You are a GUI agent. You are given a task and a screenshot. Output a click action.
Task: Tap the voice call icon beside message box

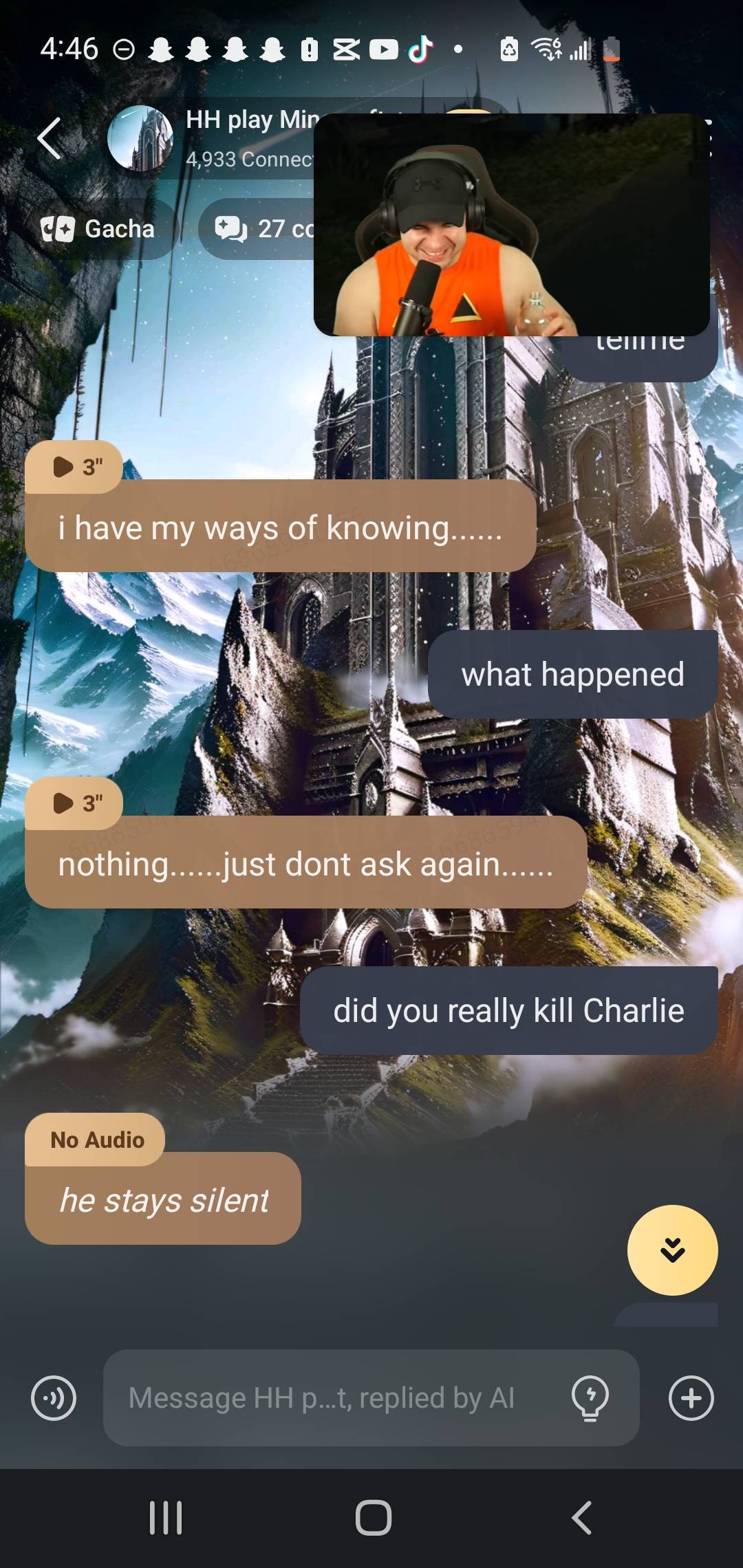click(54, 1398)
